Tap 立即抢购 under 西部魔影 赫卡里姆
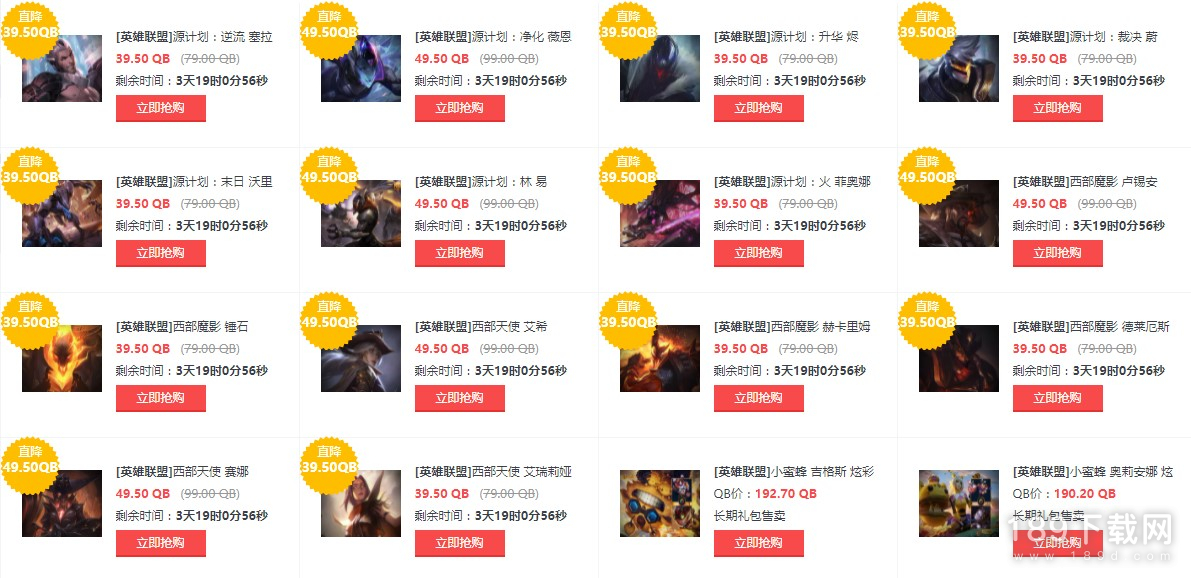Viewport: 1191px width, 578px height. (x=758, y=398)
